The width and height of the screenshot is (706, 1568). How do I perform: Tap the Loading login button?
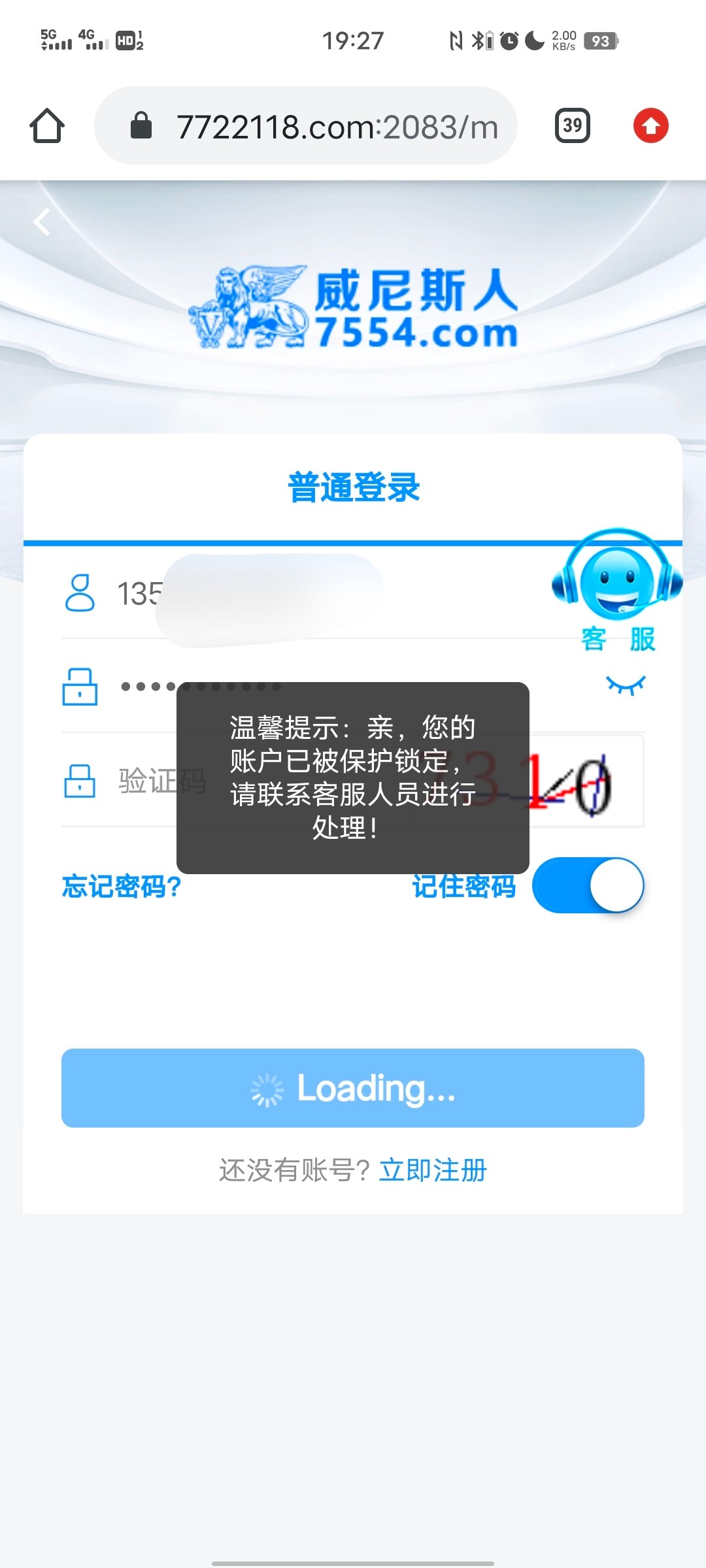(x=353, y=1088)
